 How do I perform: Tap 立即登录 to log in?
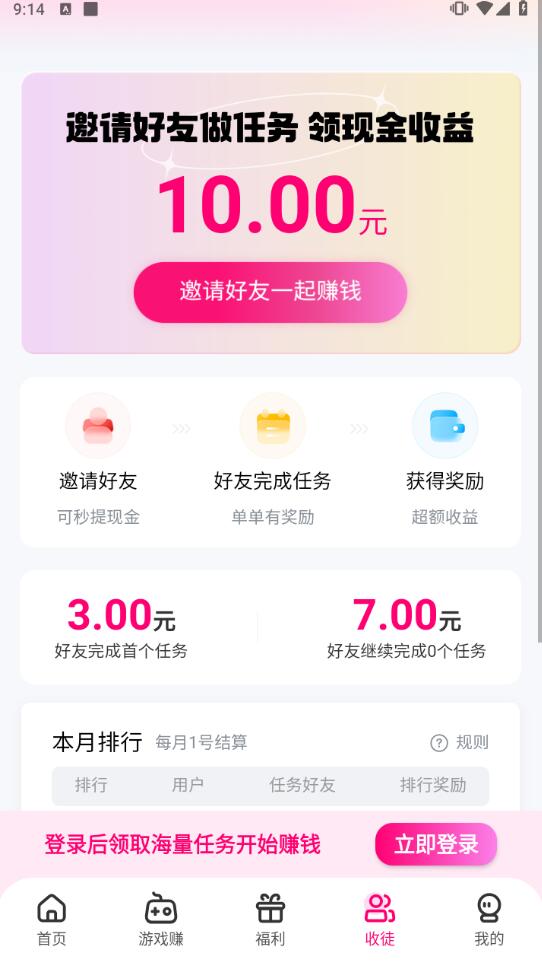tap(436, 844)
